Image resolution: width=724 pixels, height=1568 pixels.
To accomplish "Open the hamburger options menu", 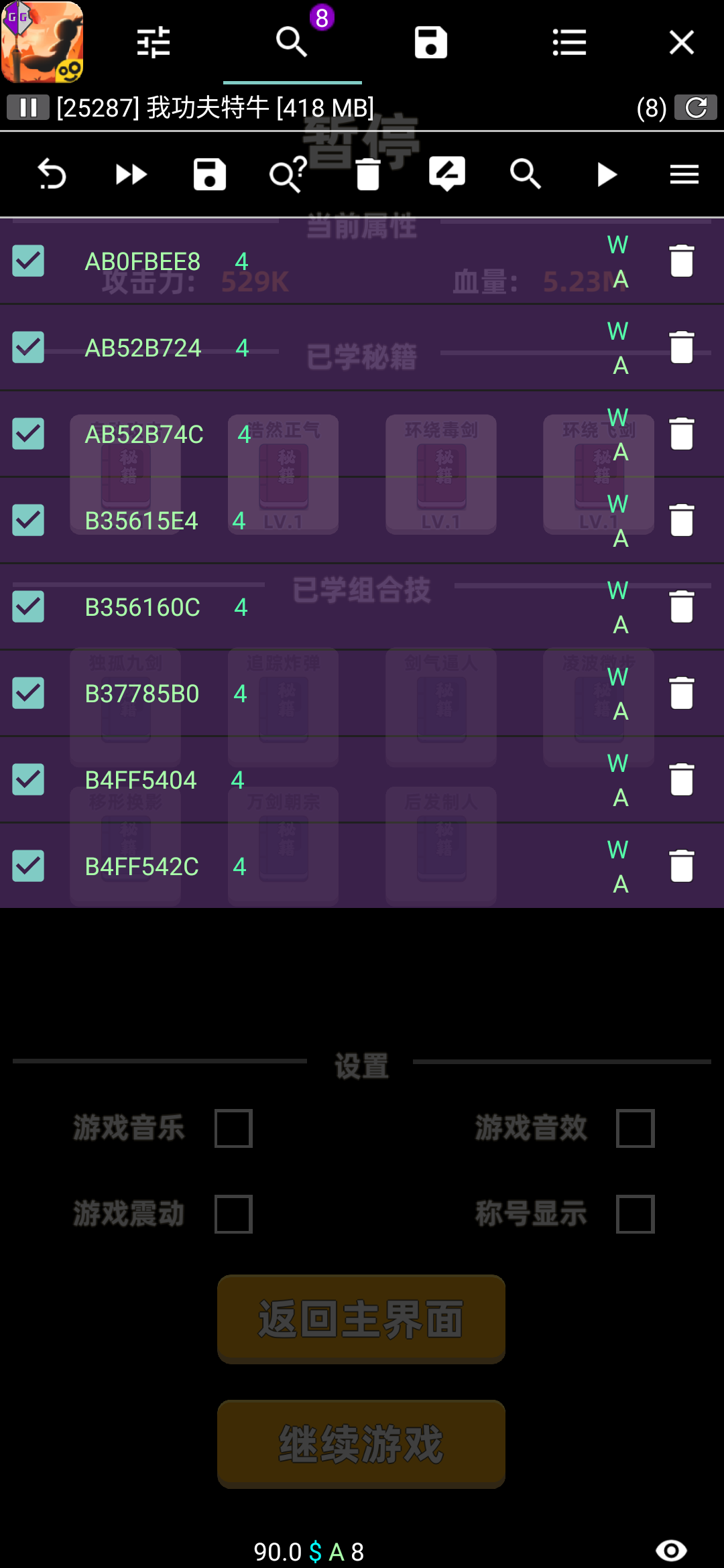I will pyautogui.click(x=684, y=175).
